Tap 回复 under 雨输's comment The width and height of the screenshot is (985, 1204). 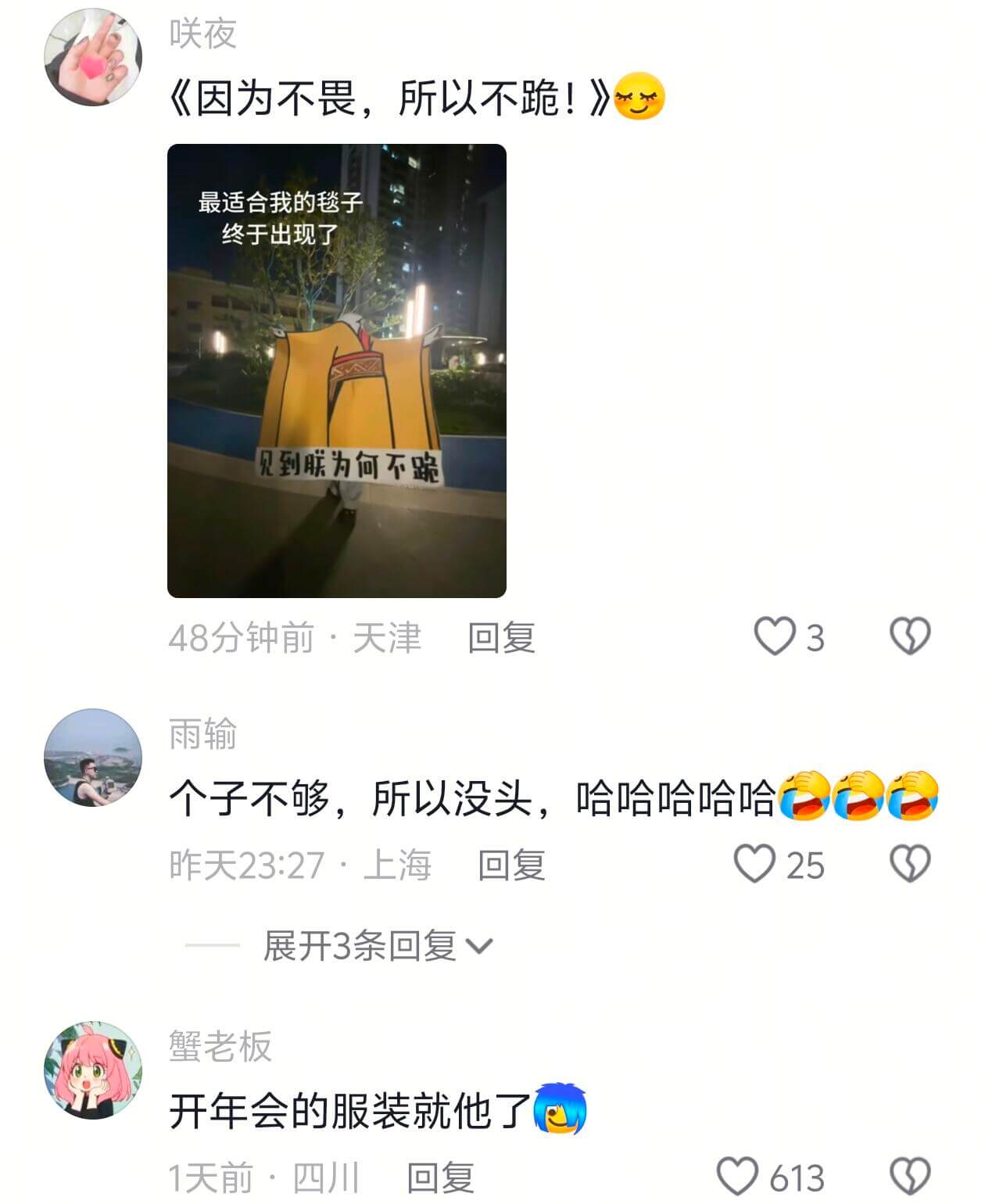513,865
